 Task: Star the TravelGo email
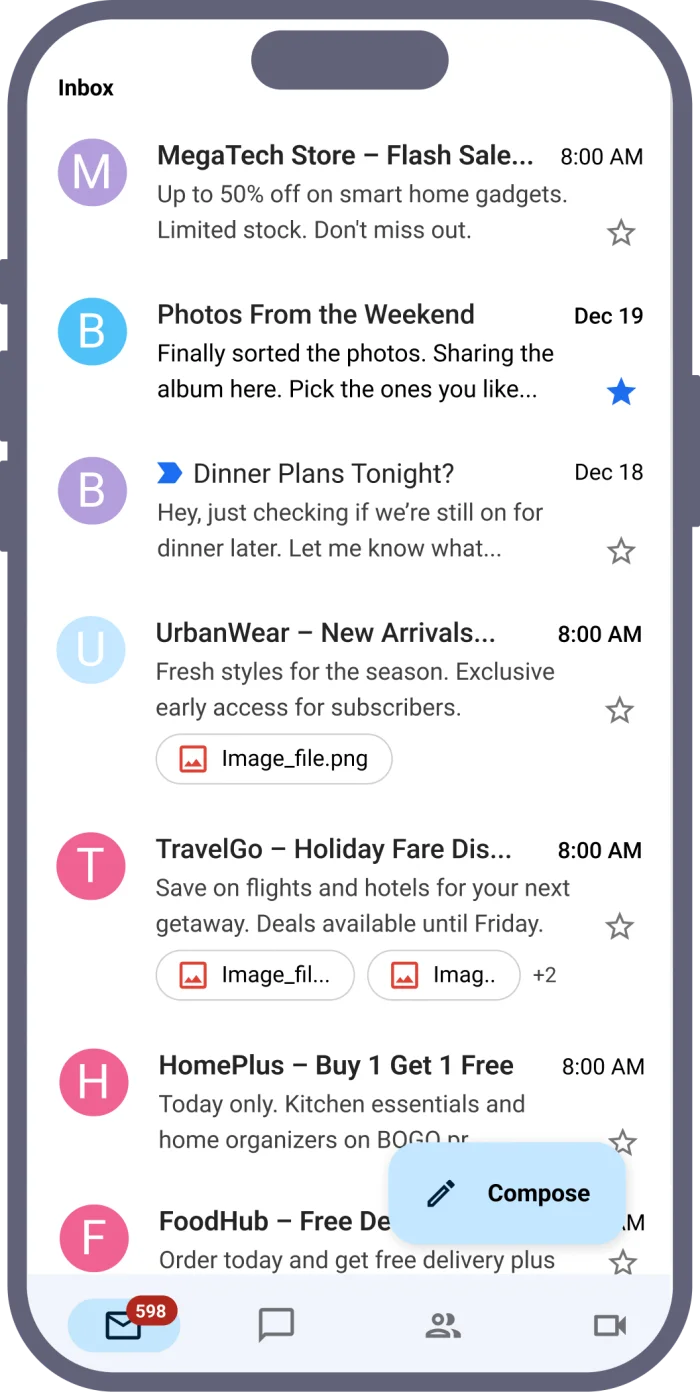click(x=620, y=927)
